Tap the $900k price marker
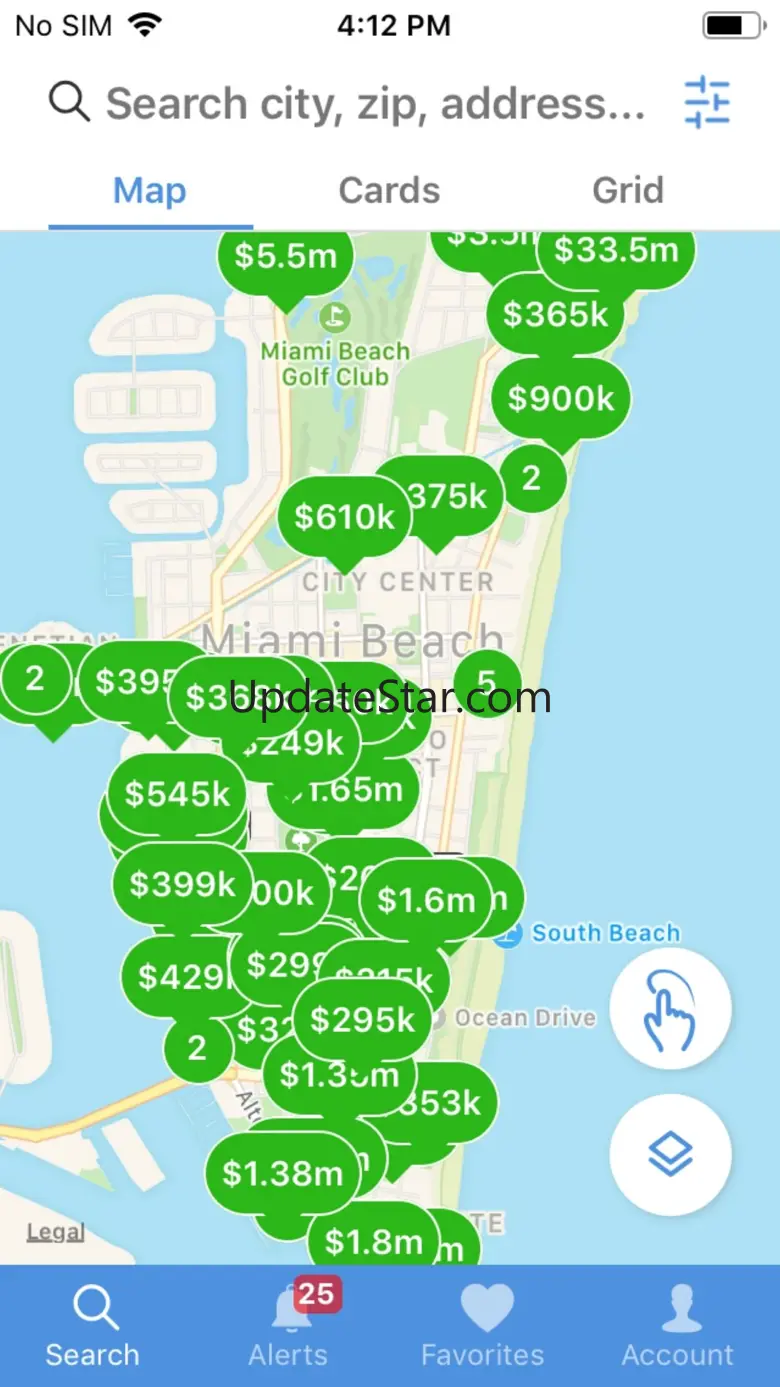 tap(561, 399)
